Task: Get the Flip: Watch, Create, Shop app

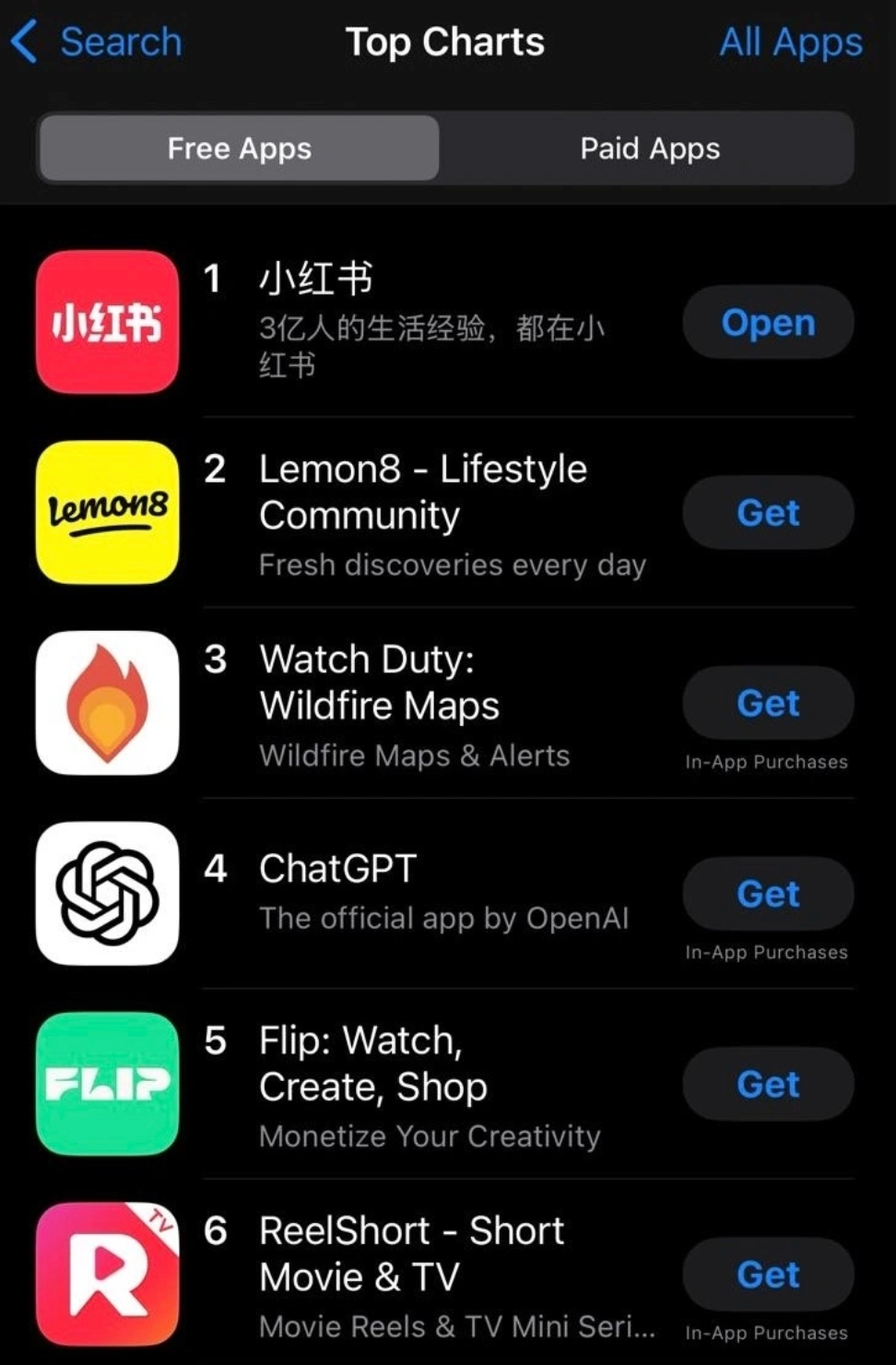Action: click(767, 1085)
